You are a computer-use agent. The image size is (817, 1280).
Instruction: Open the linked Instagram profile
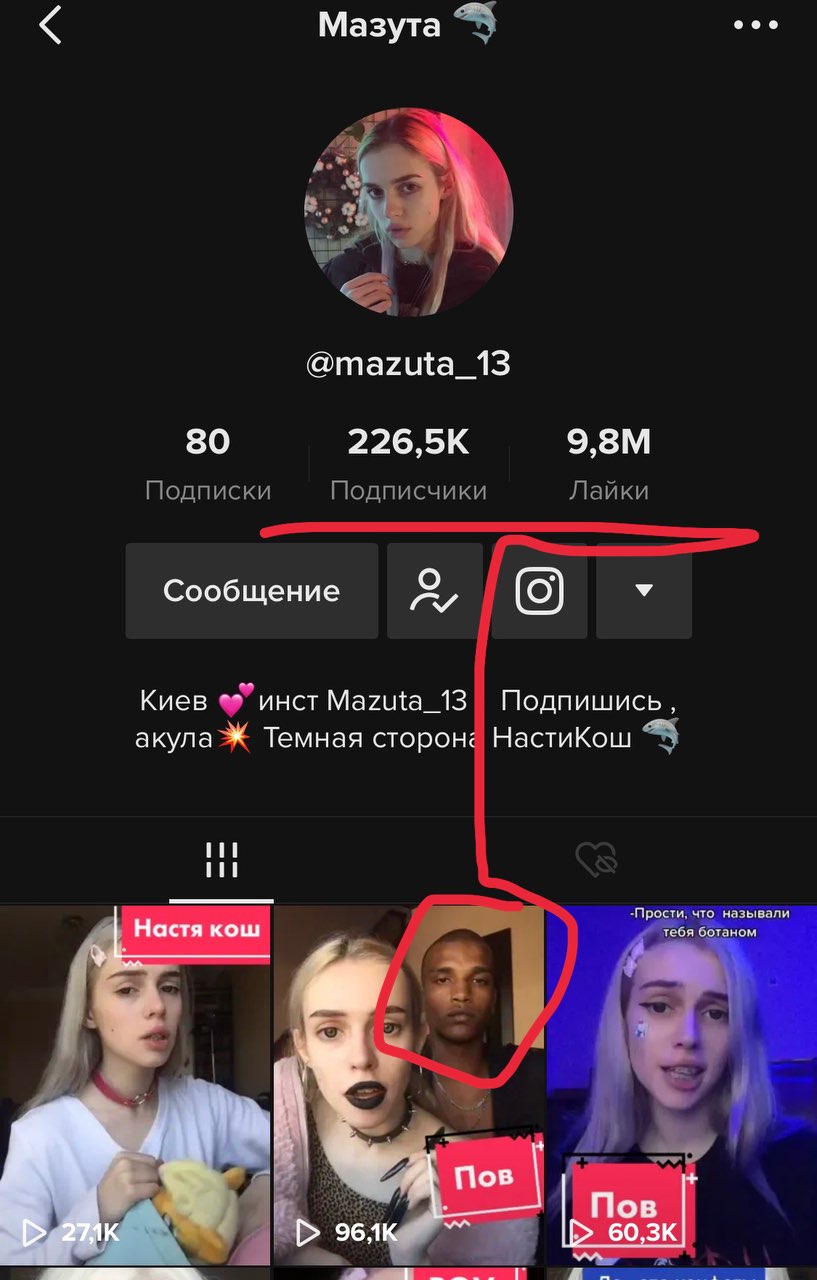(539, 591)
